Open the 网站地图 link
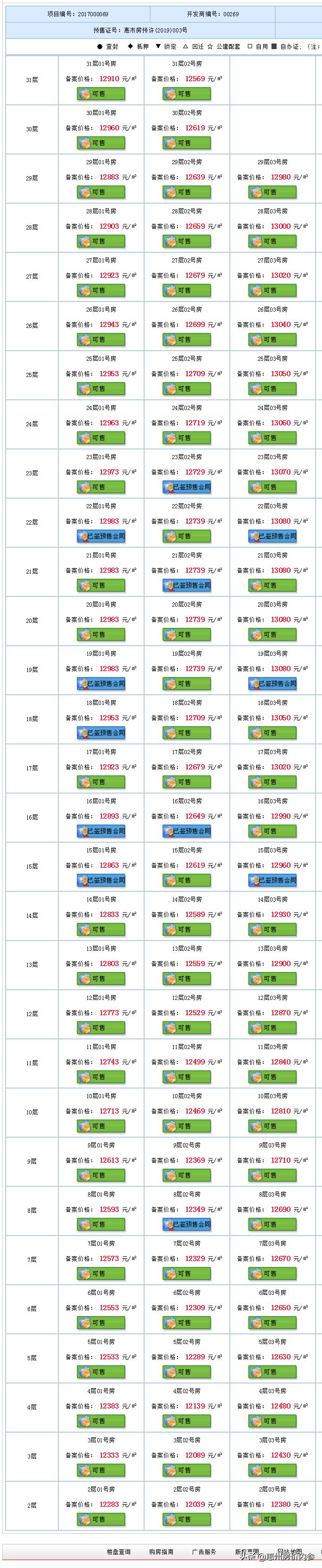This screenshot has width=322, height=1568. coord(289,1551)
